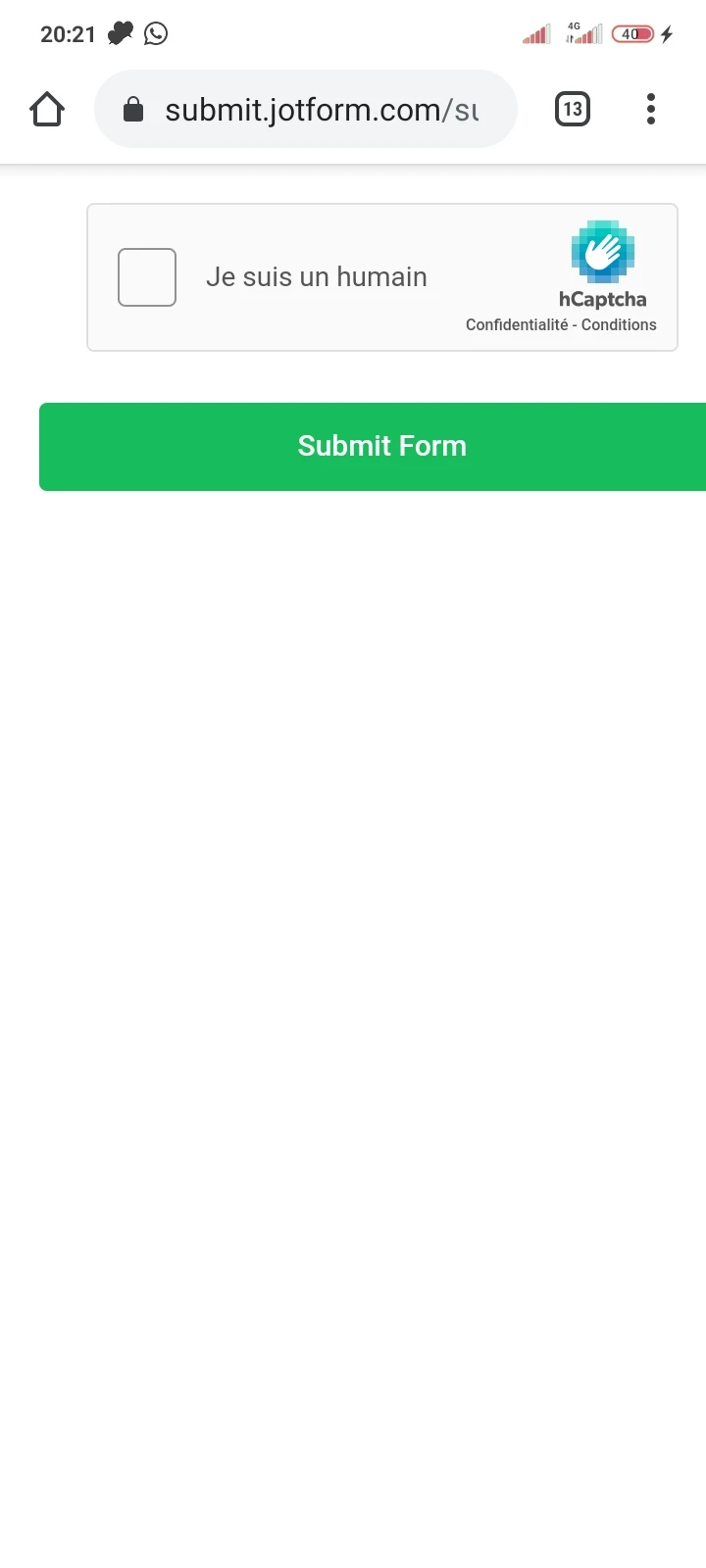Open the Confidentialité privacy link
The height and width of the screenshot is (1568, 706).
tap(515, 324)
